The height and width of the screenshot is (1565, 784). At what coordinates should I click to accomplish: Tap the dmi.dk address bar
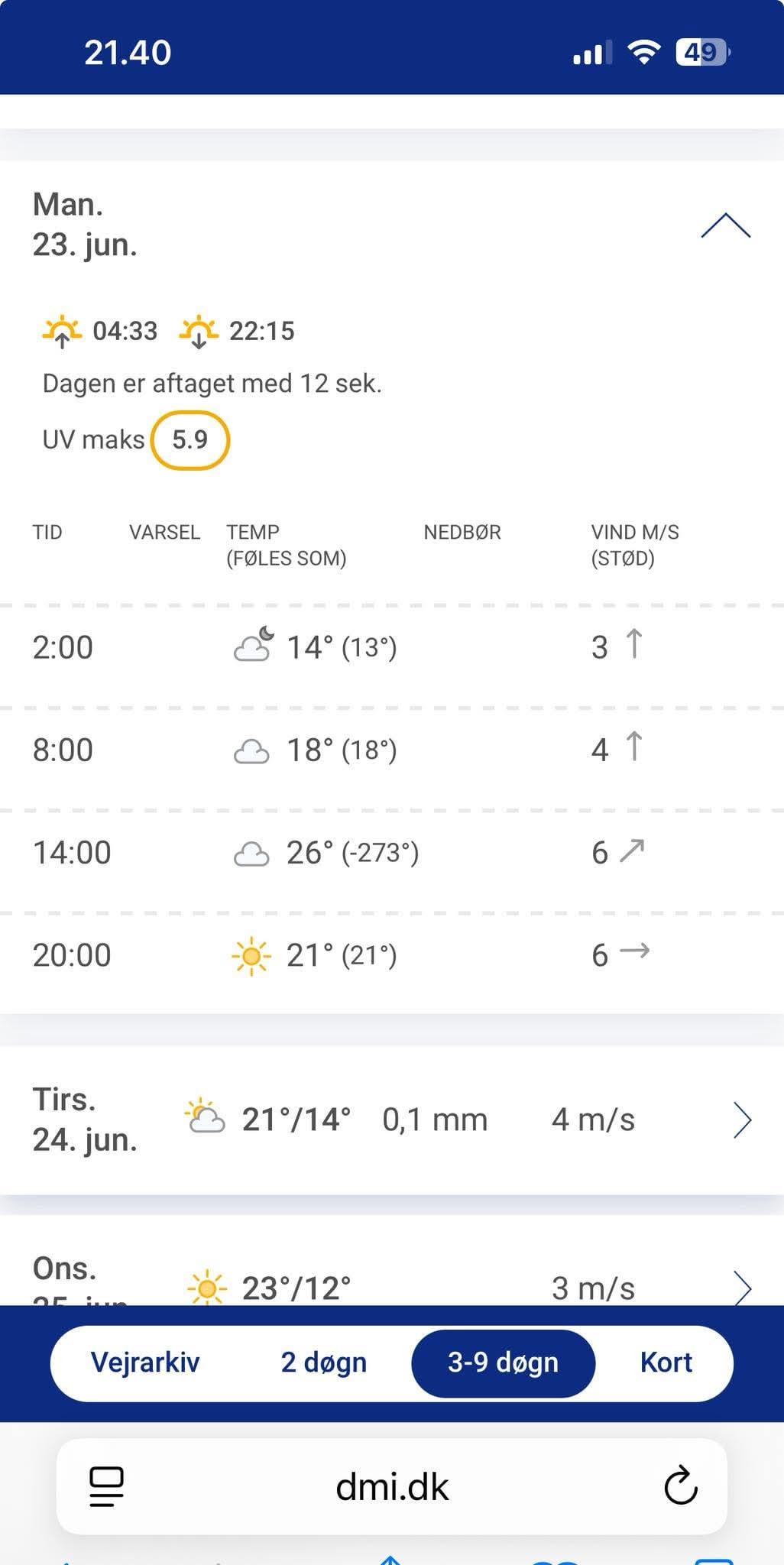pos(392,1487)
